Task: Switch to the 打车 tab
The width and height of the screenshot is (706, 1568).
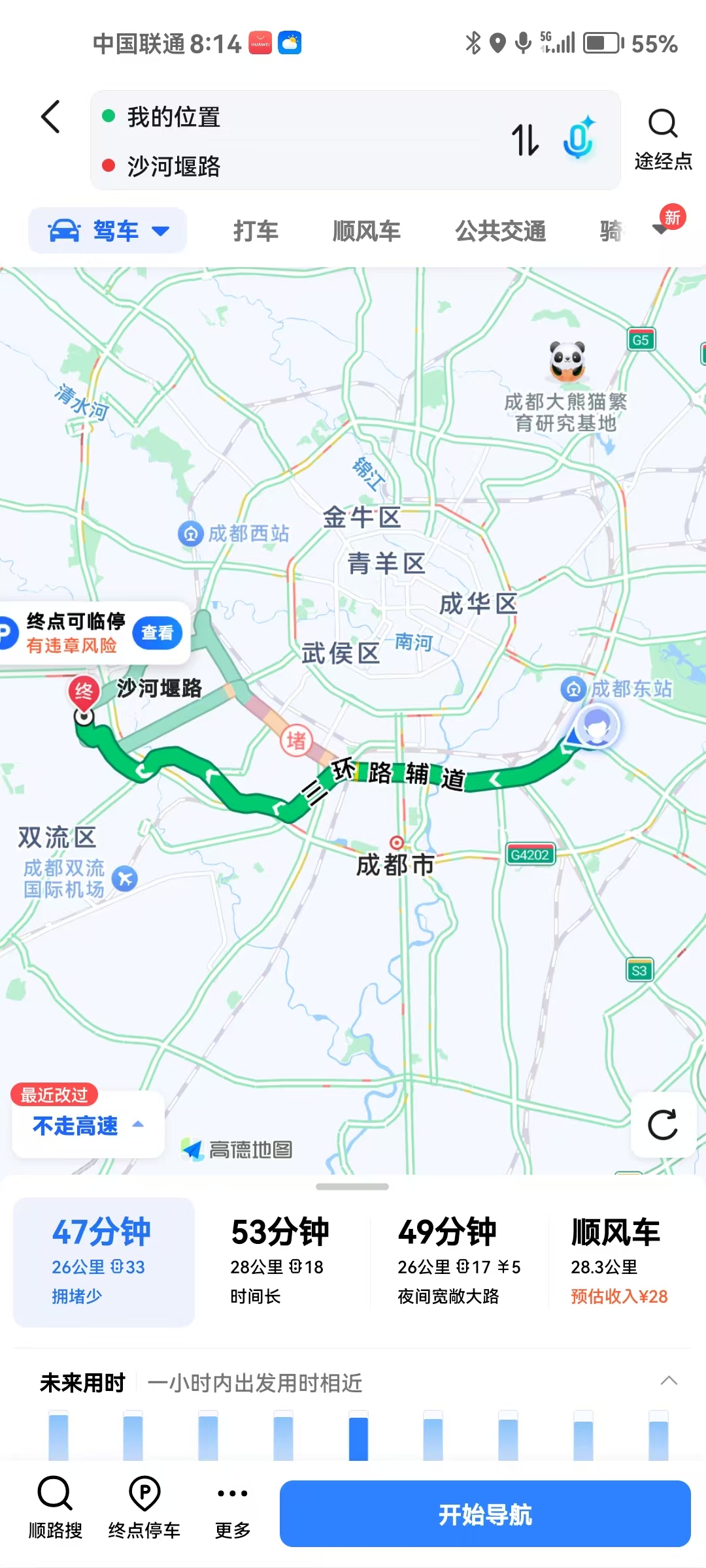Action: click(256, 231)
